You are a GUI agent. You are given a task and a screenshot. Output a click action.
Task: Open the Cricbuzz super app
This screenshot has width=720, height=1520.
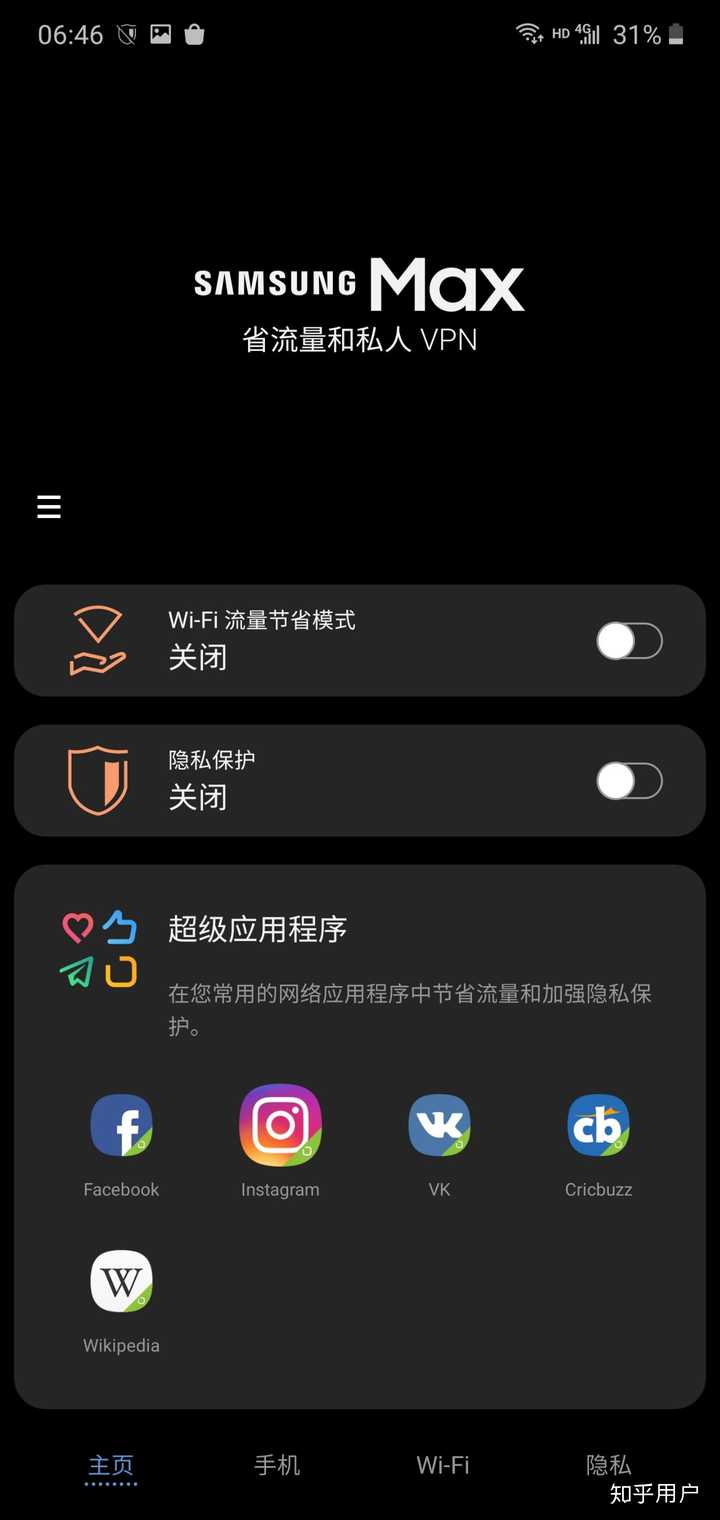[x=597, y=1124]
